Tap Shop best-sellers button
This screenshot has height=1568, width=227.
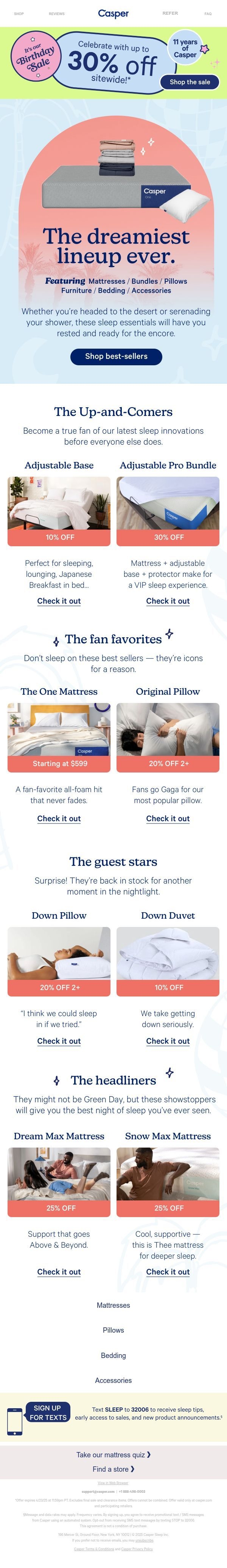(x=116, y=356)
